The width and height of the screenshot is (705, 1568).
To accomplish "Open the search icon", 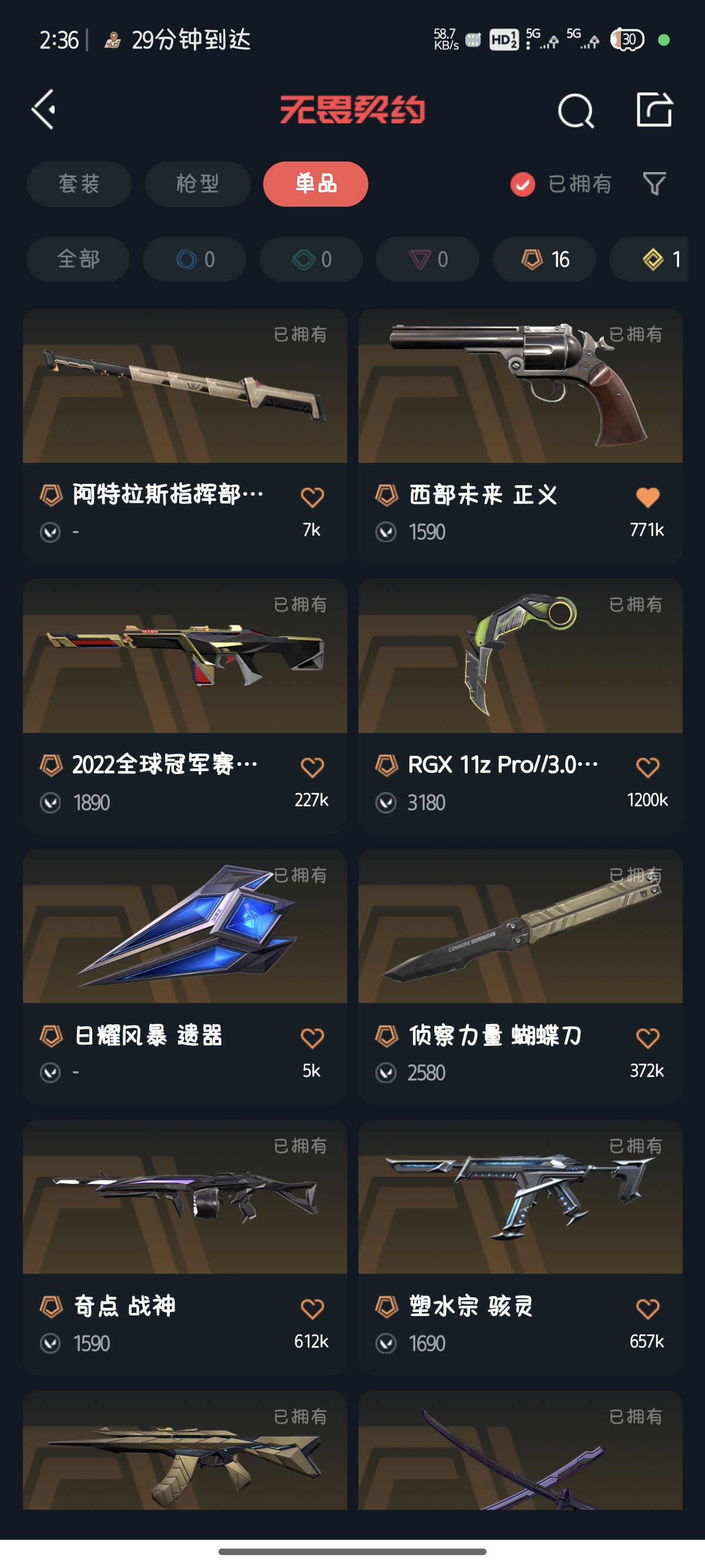I will tap(575, 111).
